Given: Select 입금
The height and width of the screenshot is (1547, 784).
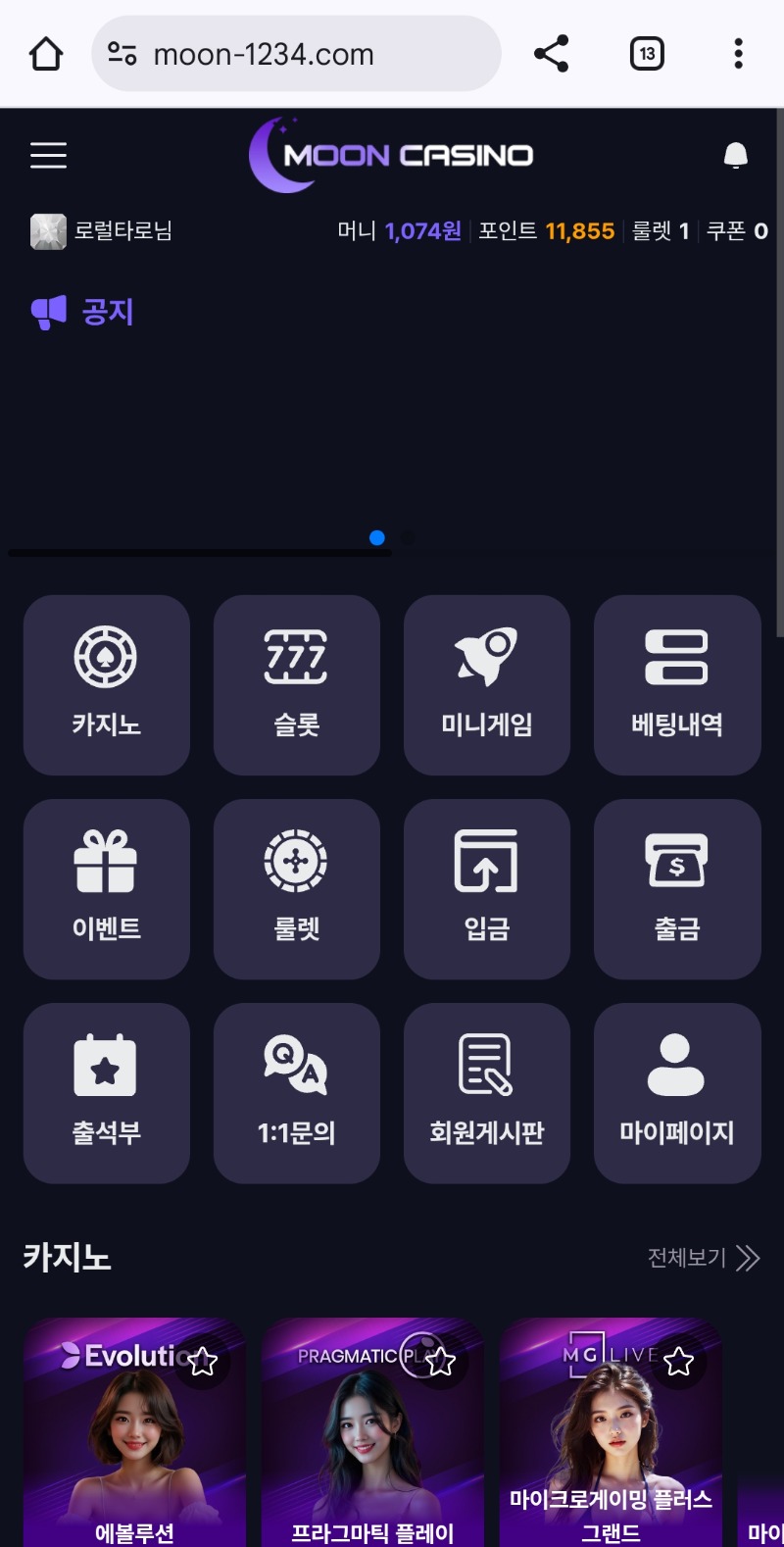Looking at the screenshot, I should coord(486,888).
